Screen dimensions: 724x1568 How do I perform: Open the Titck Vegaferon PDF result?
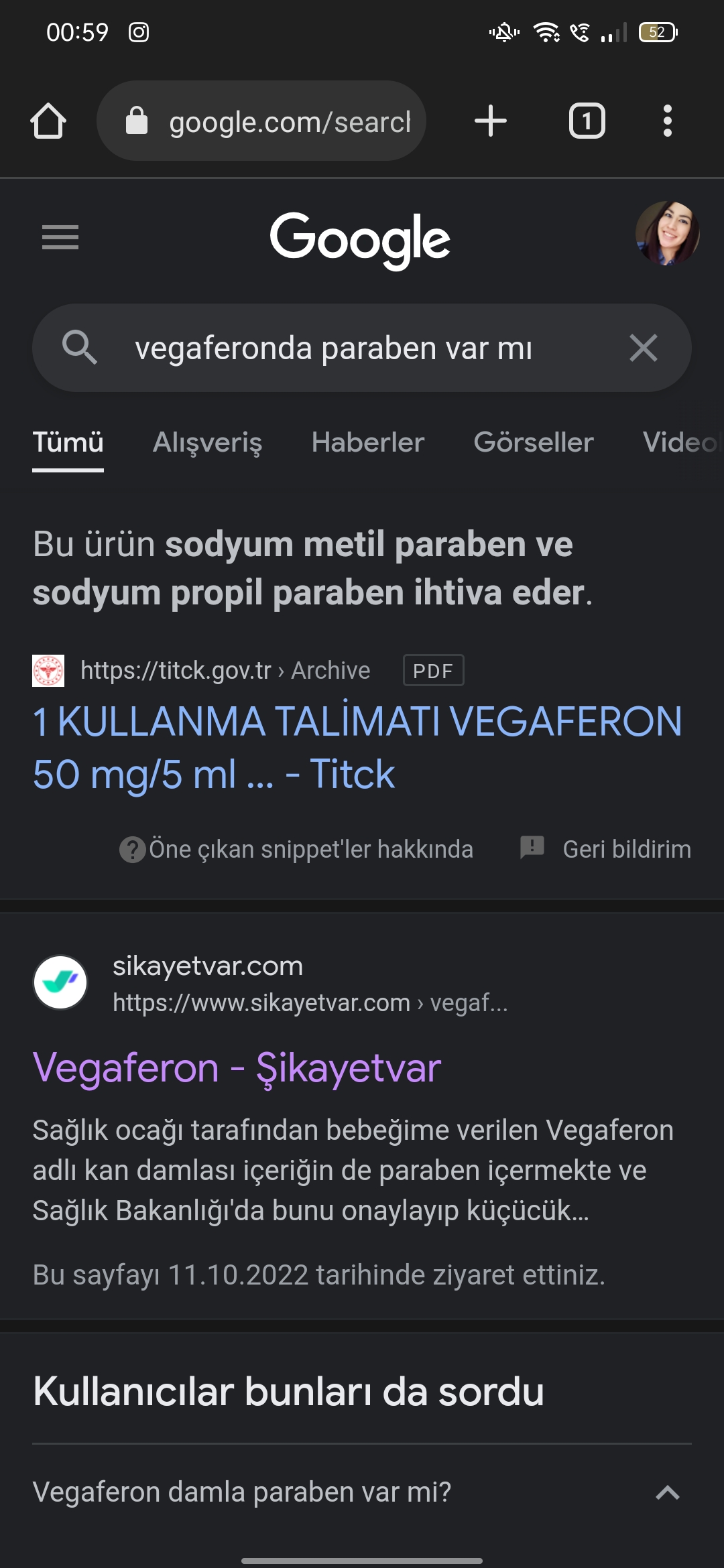coord(357,747)
